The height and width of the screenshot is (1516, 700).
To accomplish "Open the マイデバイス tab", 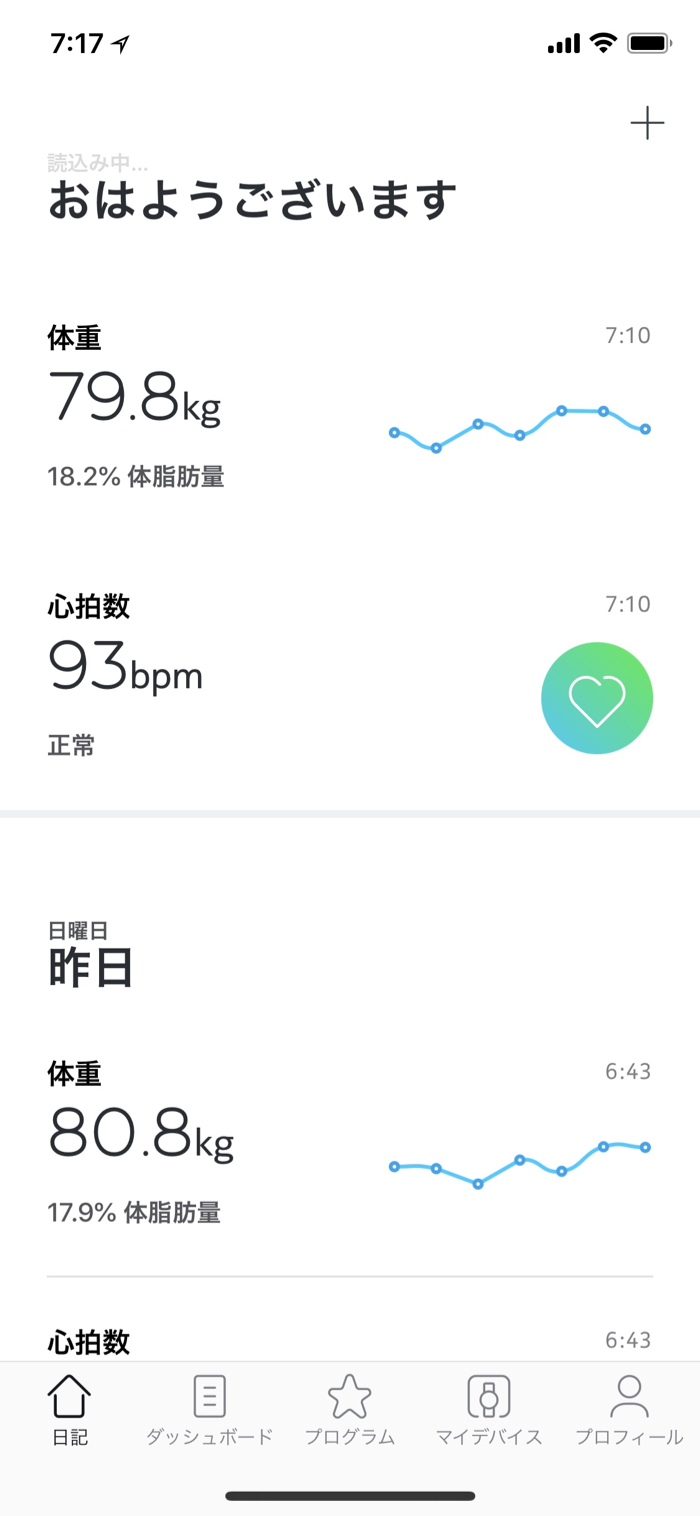I will click(489, 1410).
